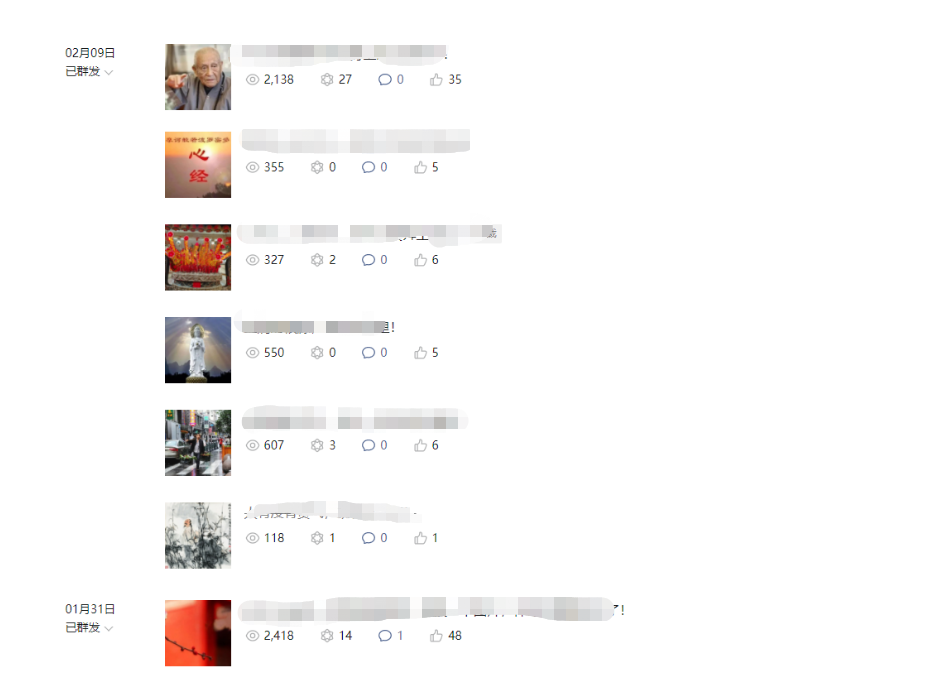The image size is (927, 678).
Task: View comments on the article with 2,138 views
Action: coord(391,80)
